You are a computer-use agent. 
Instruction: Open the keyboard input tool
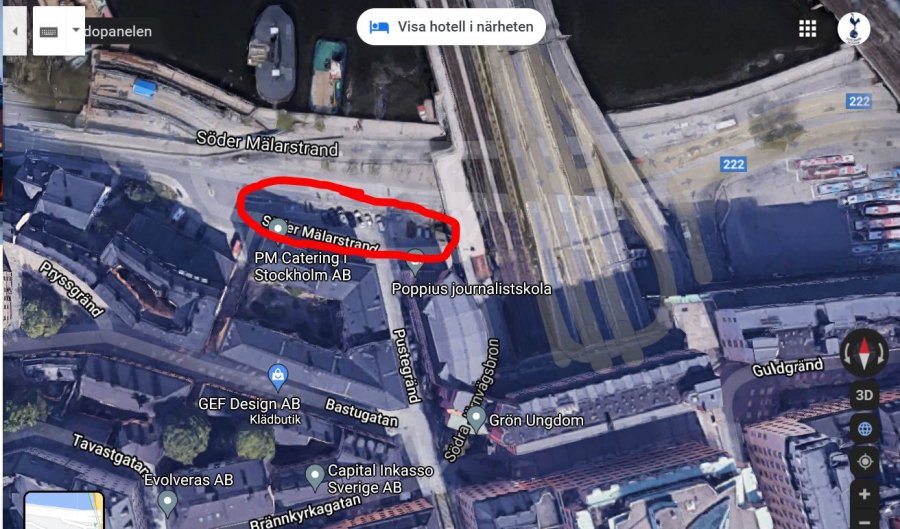coord(49,31)
